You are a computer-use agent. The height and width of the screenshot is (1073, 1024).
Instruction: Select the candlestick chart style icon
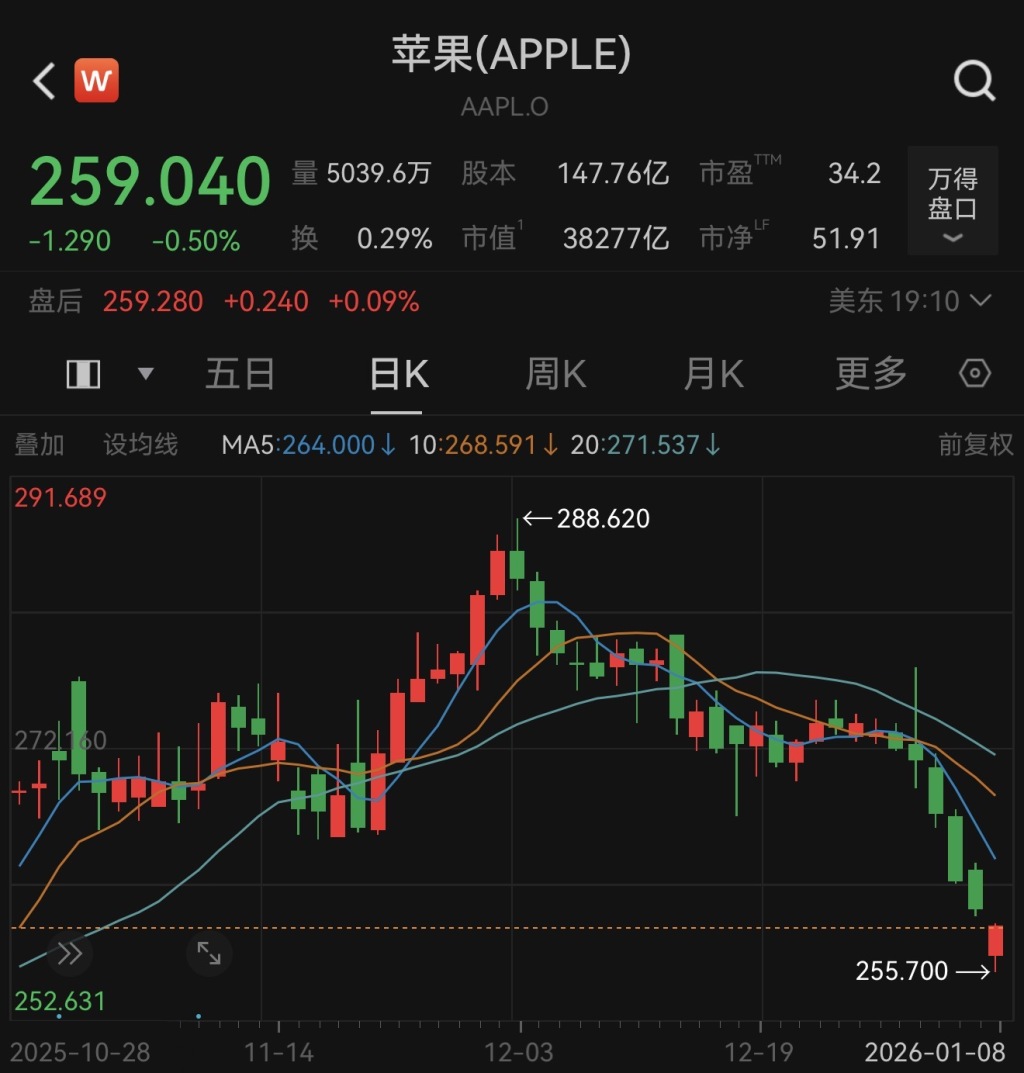tap(81, 372)
